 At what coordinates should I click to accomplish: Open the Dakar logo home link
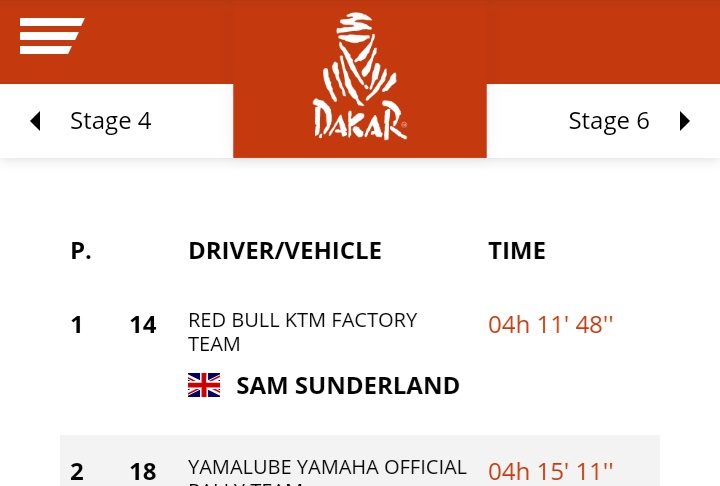(x=360, y=78)
